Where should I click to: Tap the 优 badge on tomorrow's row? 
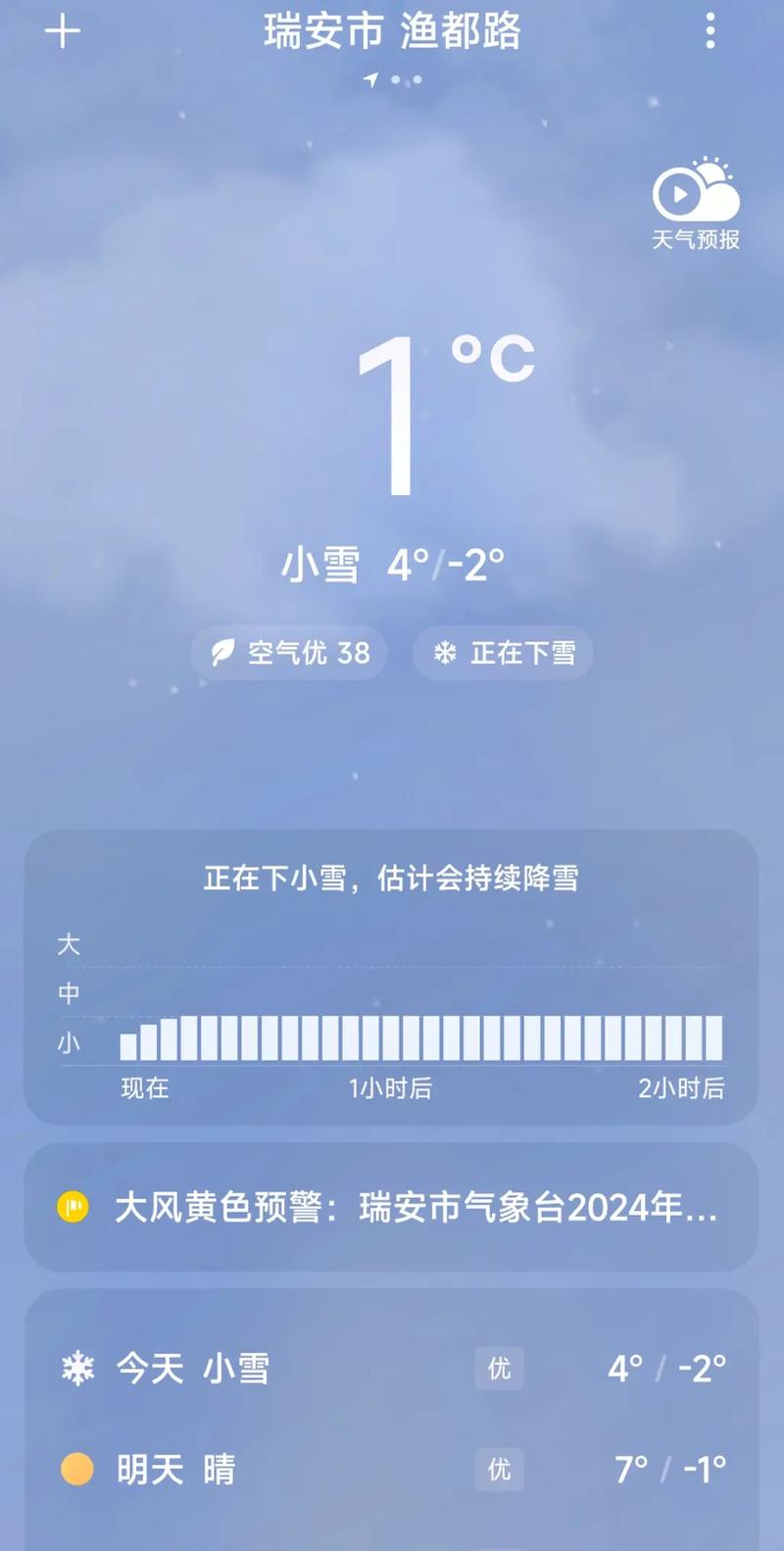click(500, 1467)
